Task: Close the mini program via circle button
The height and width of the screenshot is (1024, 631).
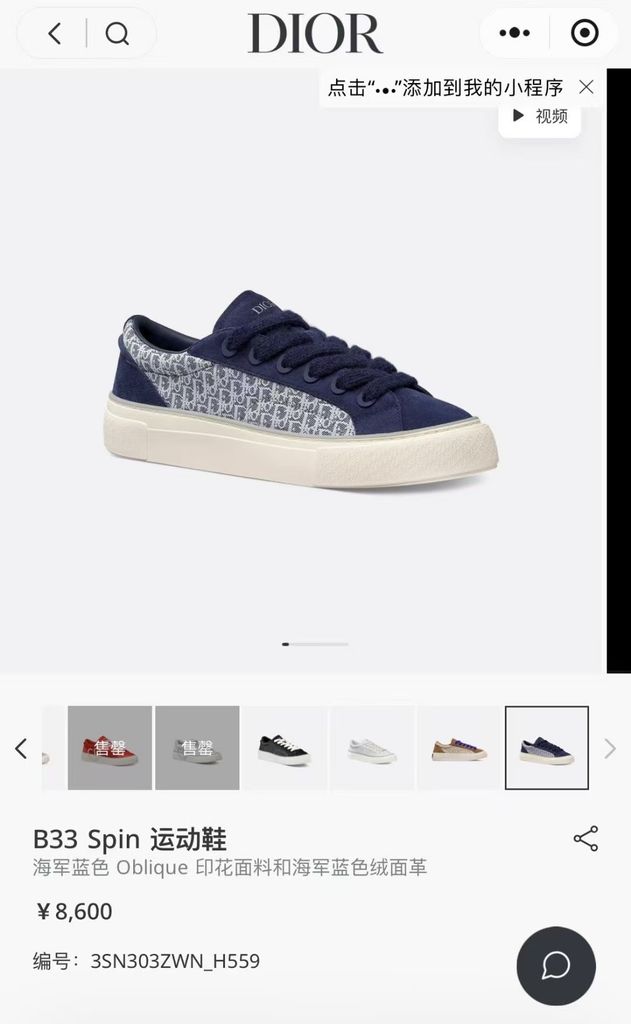Action: pyautogui.click(x=584, y=34)
